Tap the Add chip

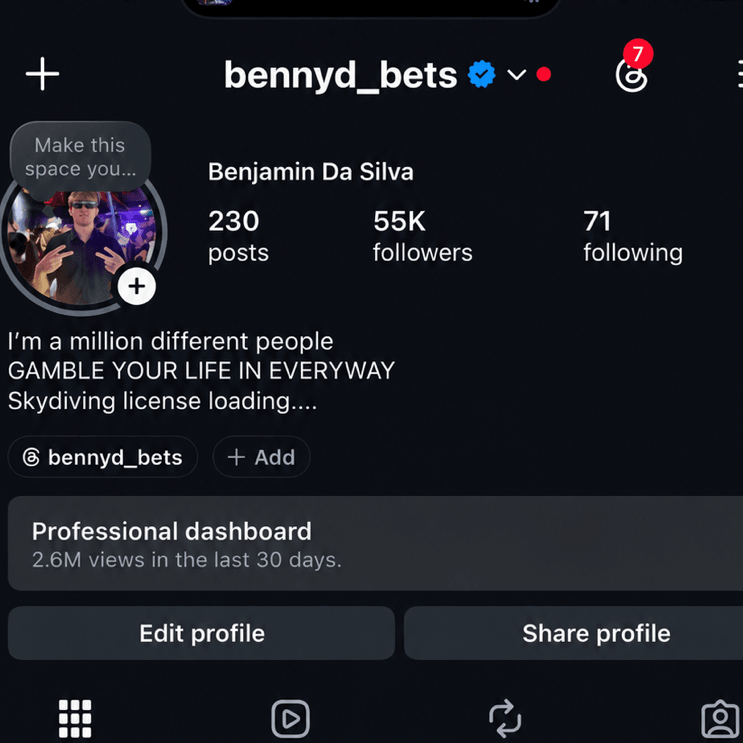(262, 457)
